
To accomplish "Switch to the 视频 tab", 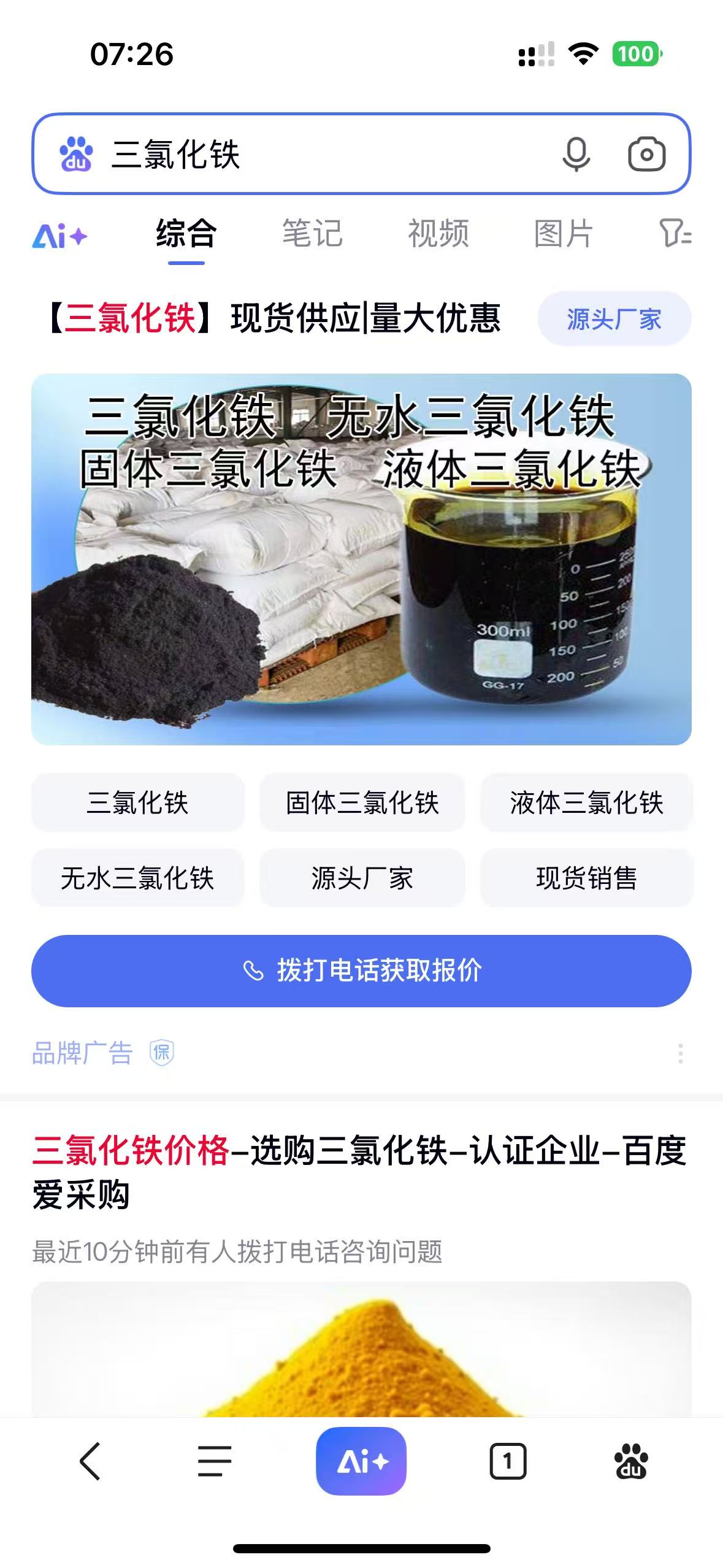I will [x=438, y=234].
